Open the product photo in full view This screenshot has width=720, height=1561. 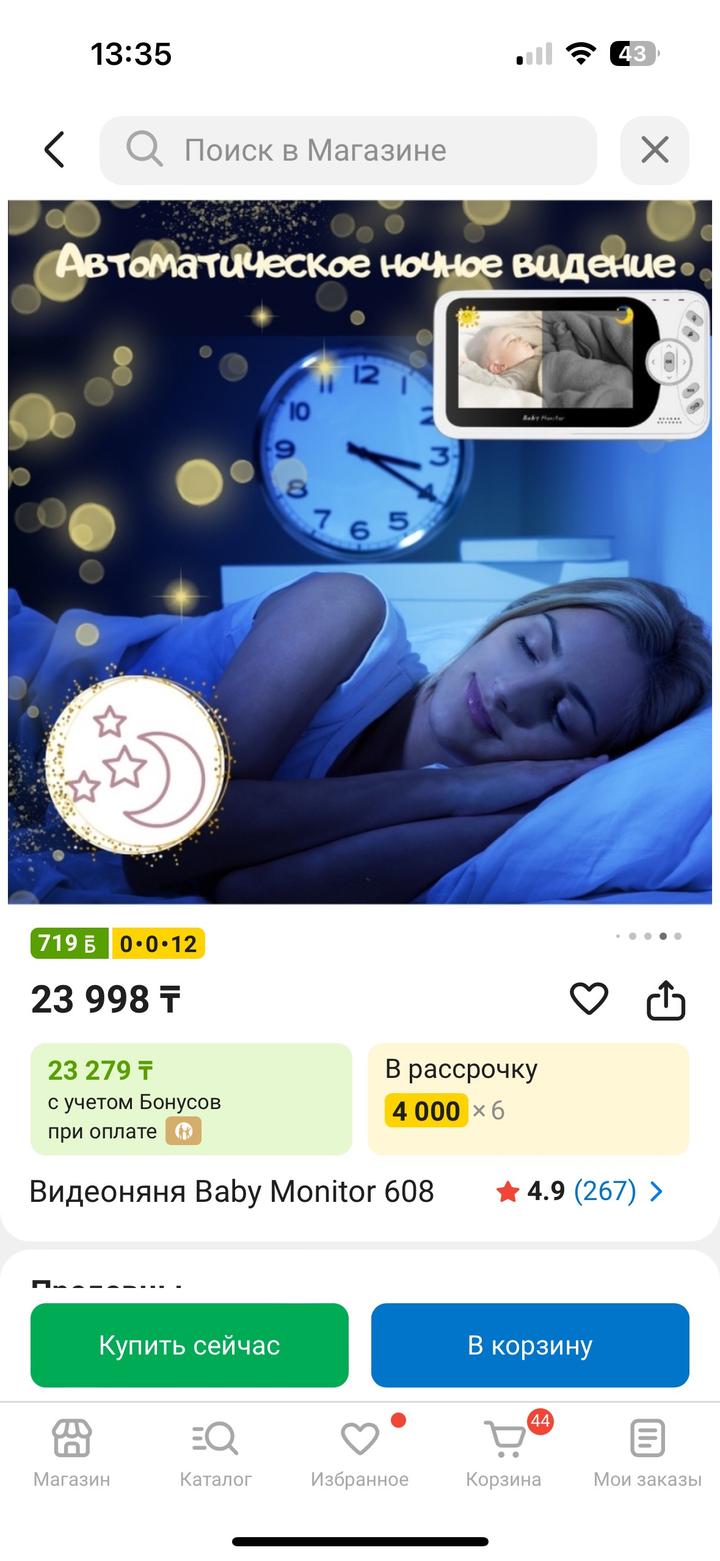[x=360, y=552]
